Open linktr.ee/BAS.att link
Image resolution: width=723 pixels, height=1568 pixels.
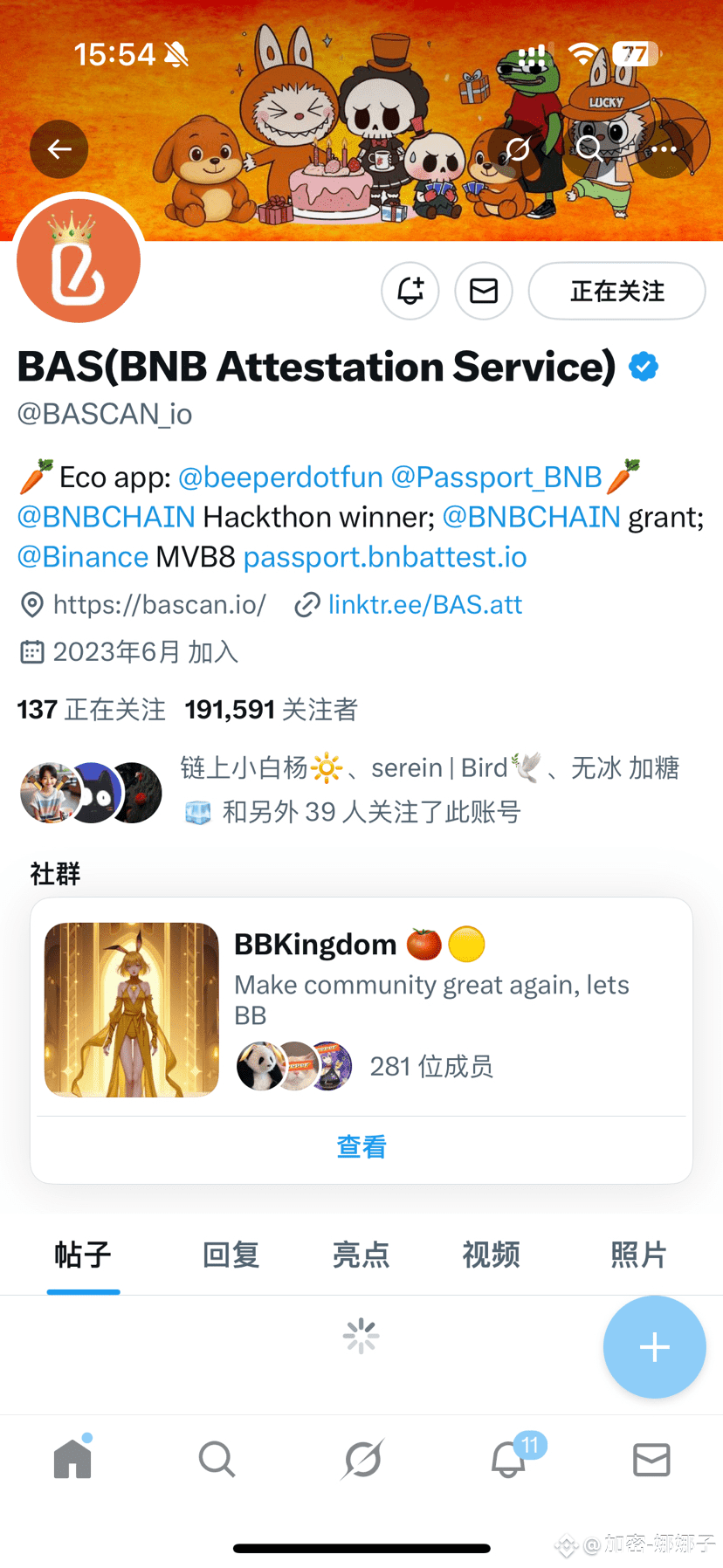pyautogui.click(x=424, y=604)
